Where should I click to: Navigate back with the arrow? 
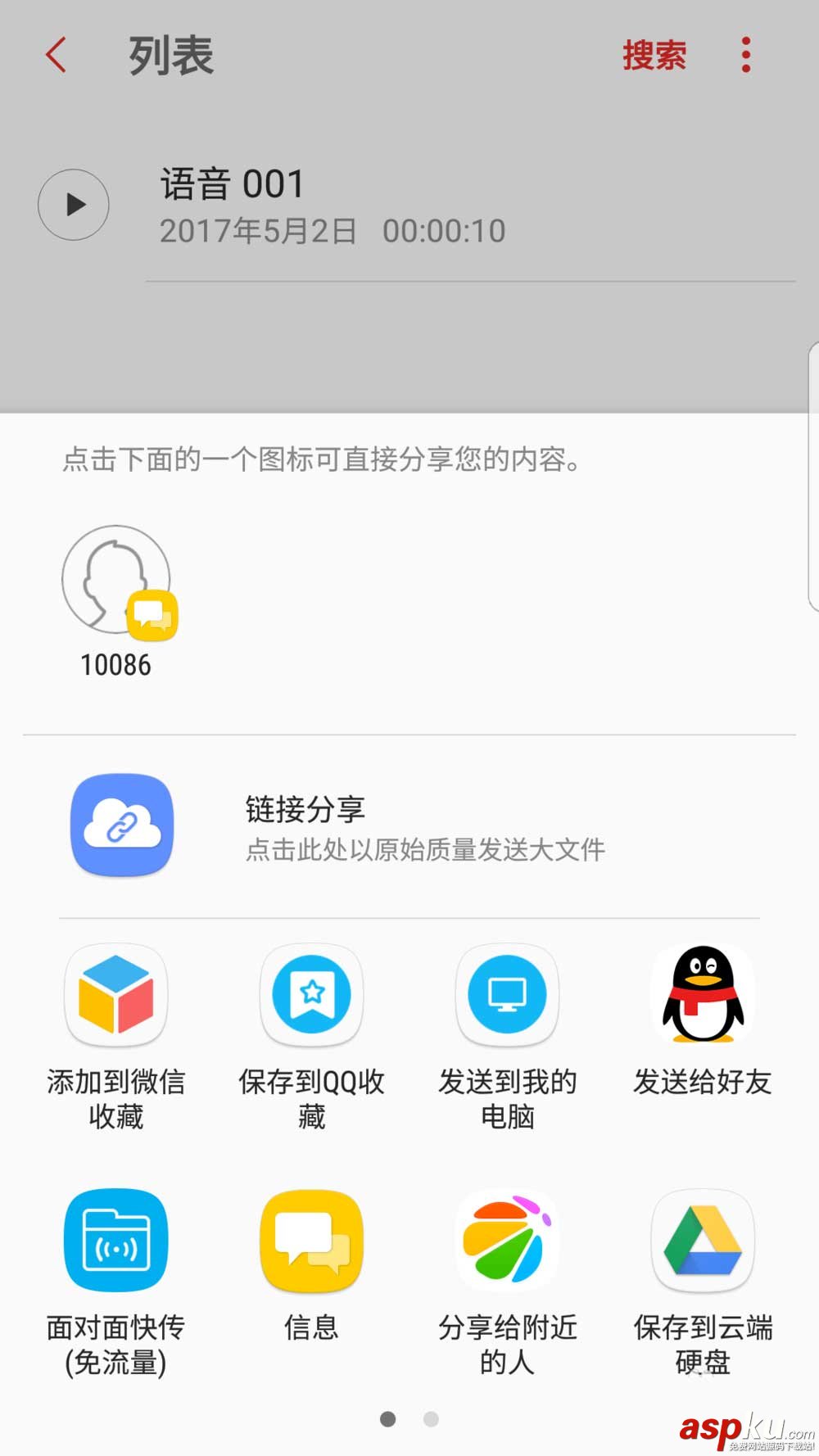click(54, 53)
